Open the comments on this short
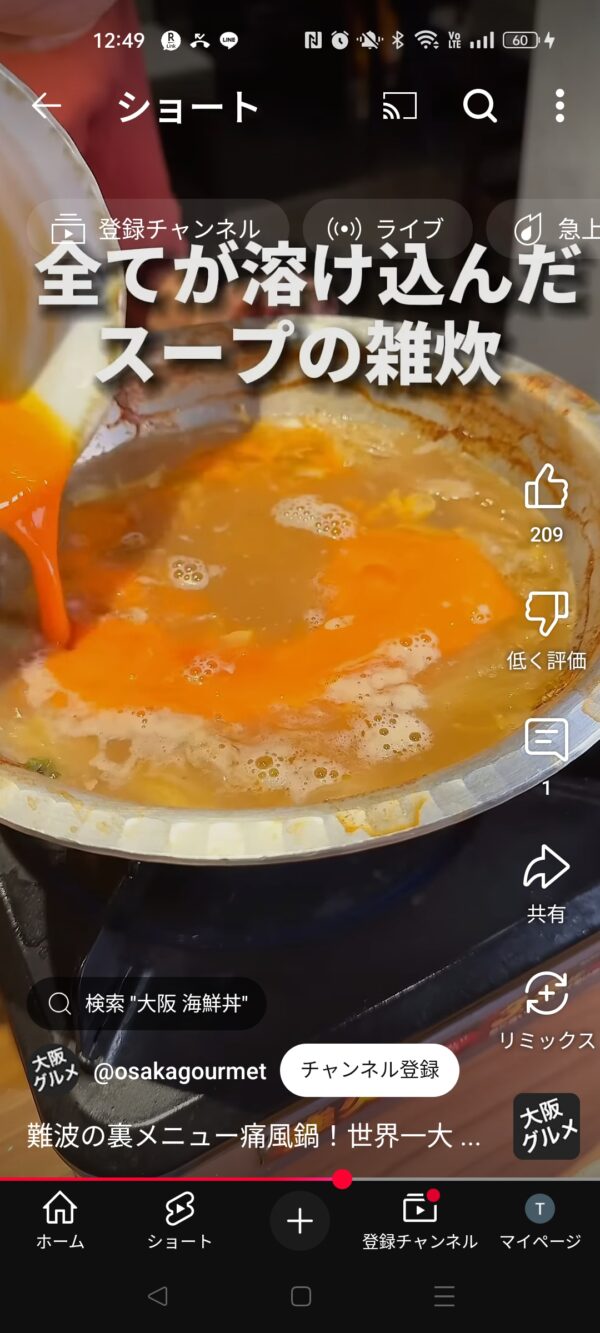Screen dimensions: 600x1333 [546, 741]
